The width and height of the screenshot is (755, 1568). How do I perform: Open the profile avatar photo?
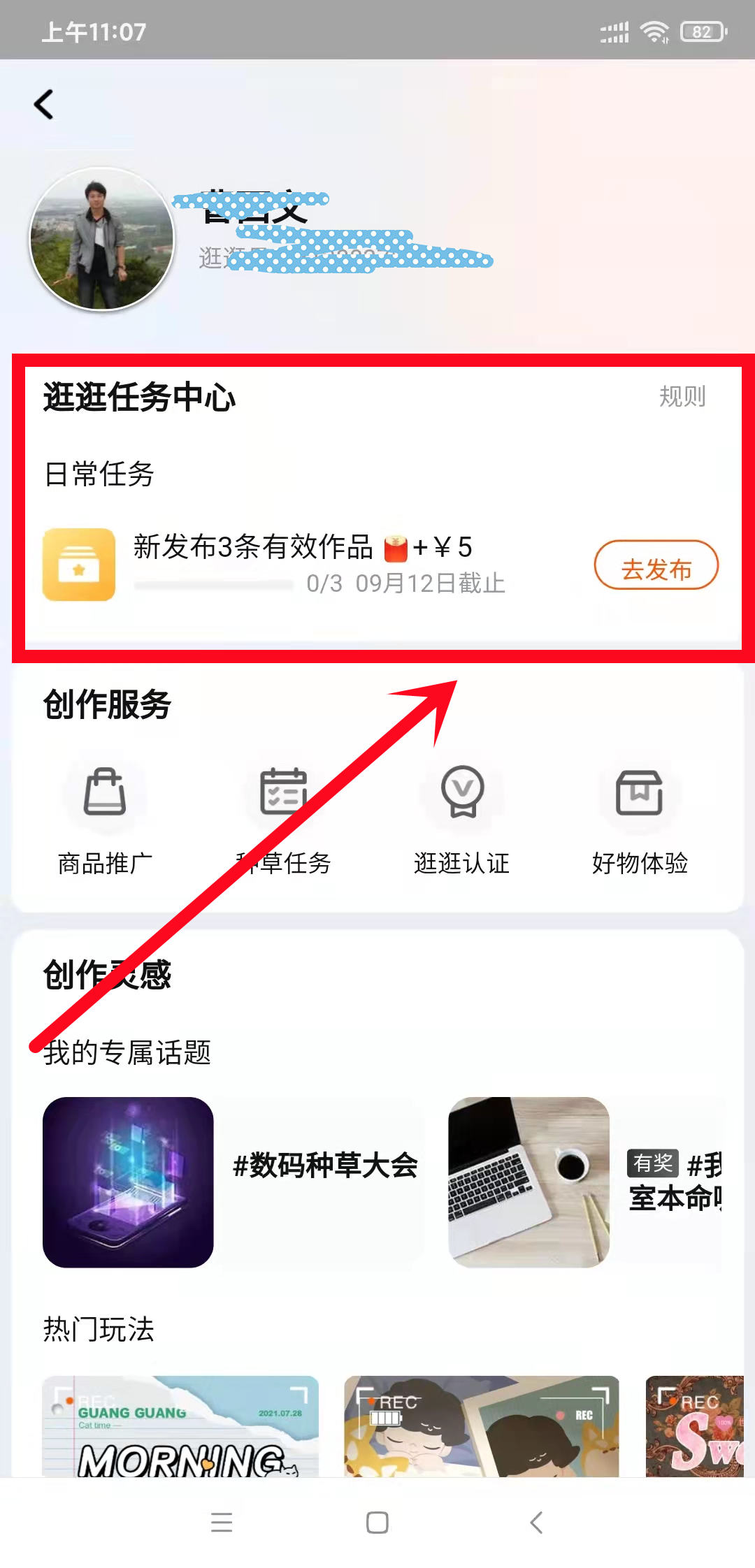[102, 238]
